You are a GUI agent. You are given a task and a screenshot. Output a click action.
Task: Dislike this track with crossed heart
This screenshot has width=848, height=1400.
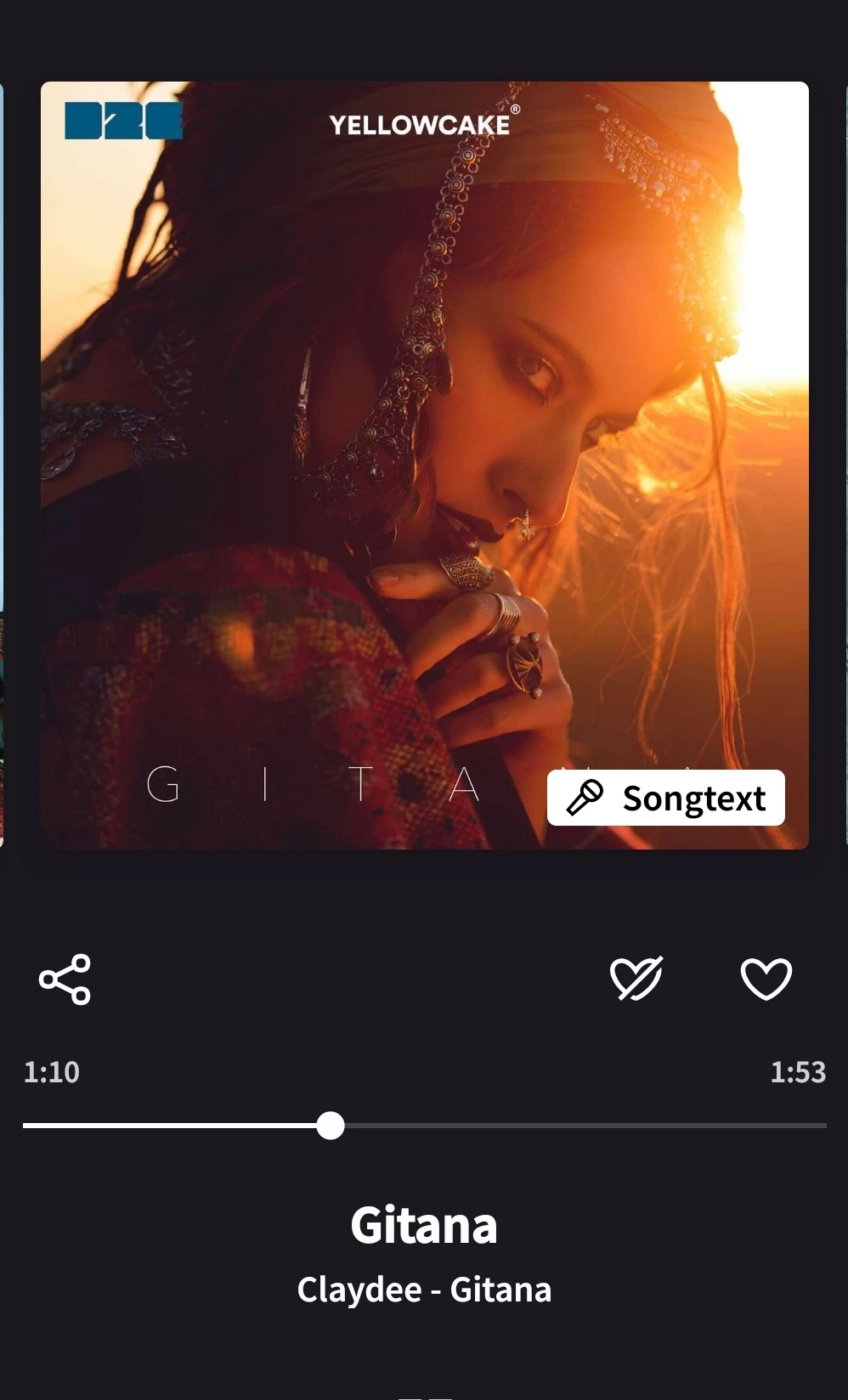pyautogui.click(x=636, y=979)
